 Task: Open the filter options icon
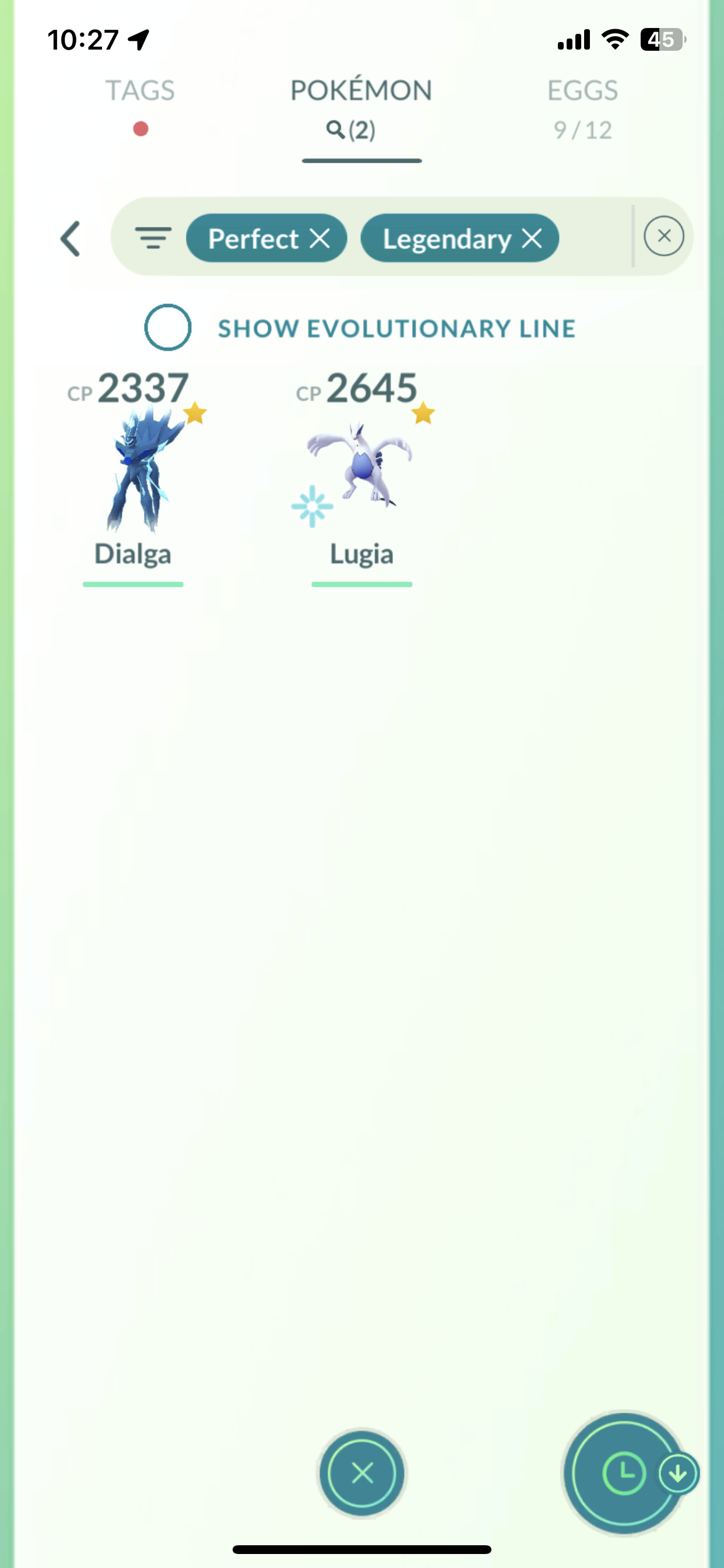[153, 238]
